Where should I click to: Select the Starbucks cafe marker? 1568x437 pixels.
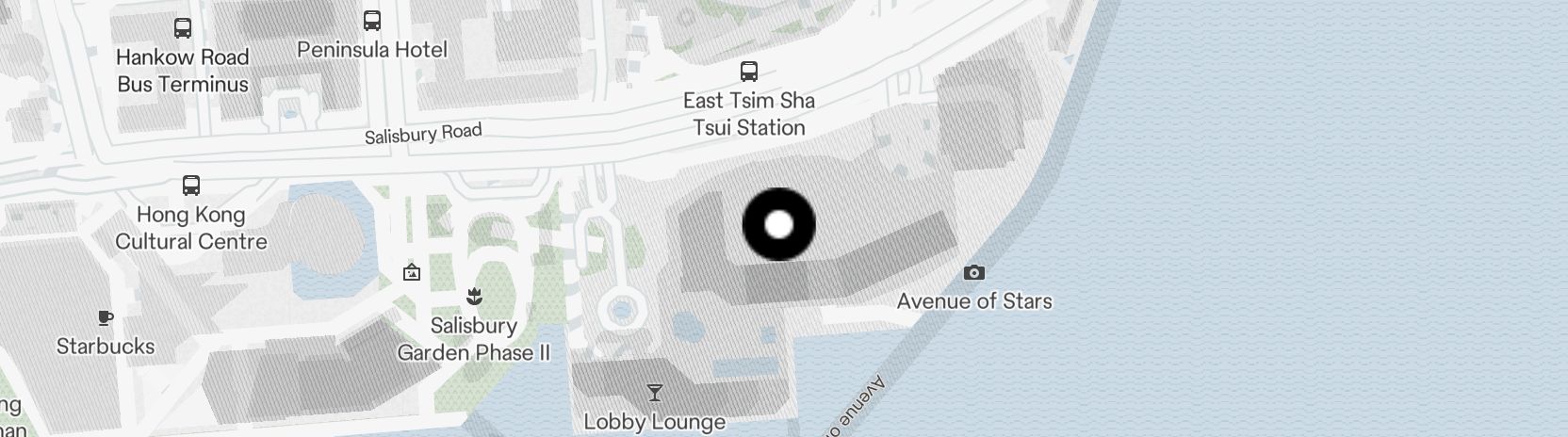(106, 318)
